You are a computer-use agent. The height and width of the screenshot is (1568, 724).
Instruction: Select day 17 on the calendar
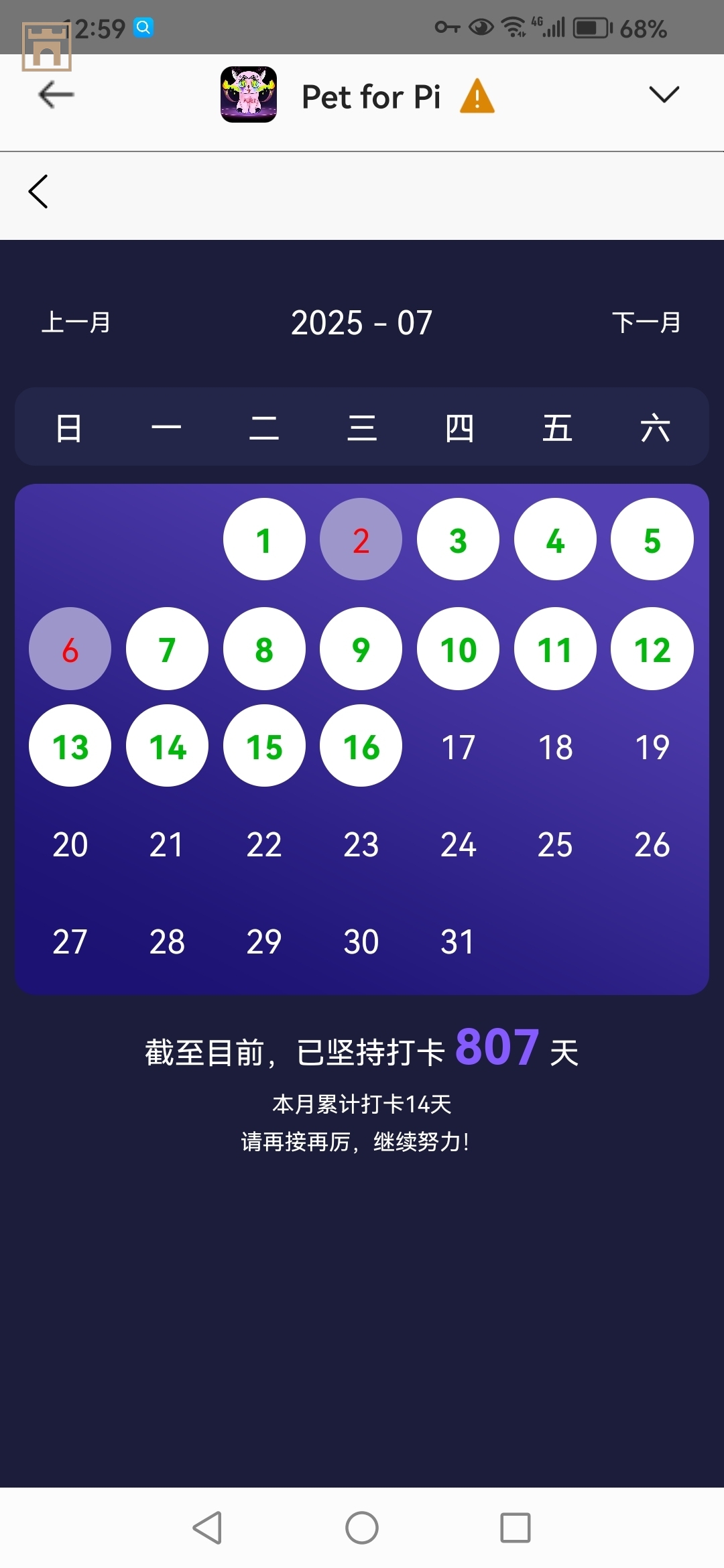pos(458,747)
